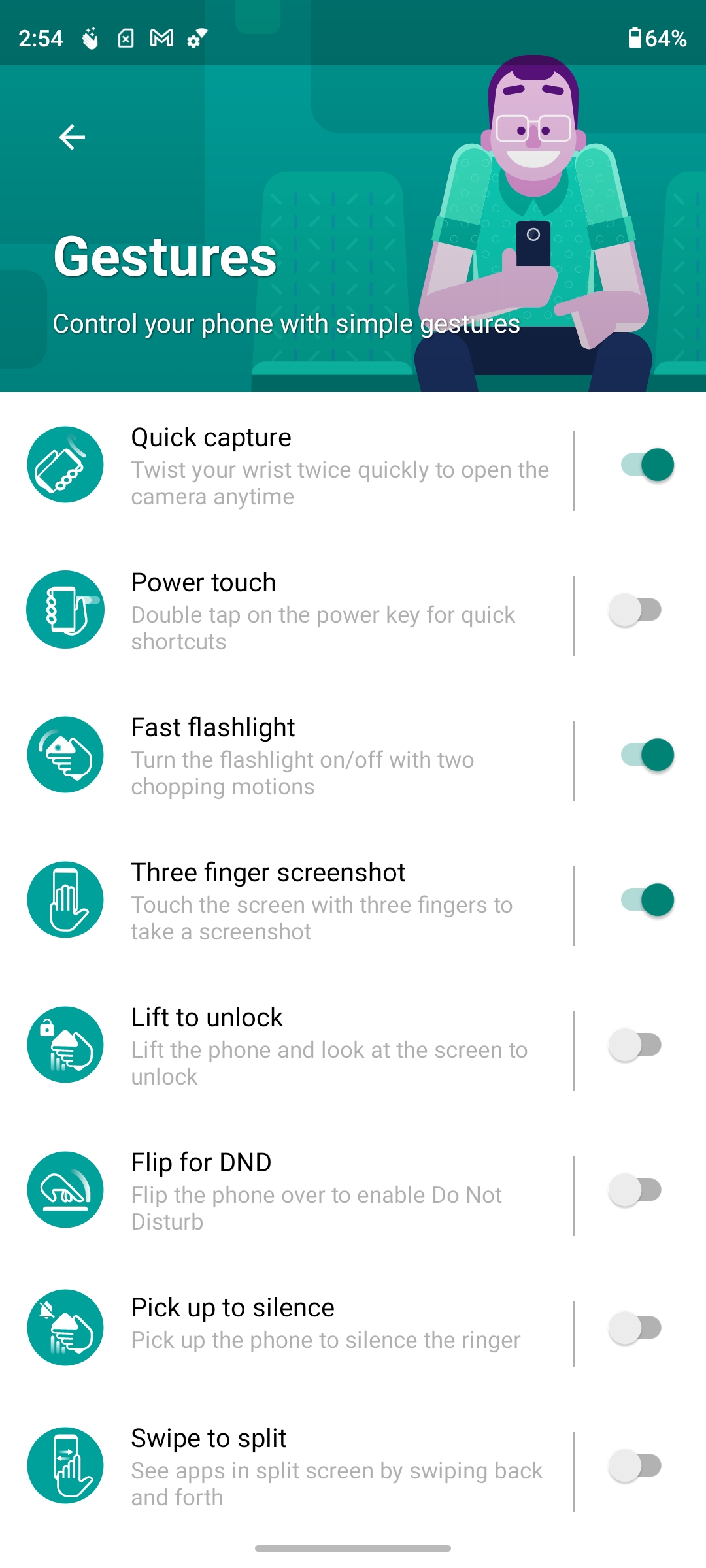This screenshot has height=1568, width=706.
Task: Open Pick up to silence details
Action: [288, 1328]
